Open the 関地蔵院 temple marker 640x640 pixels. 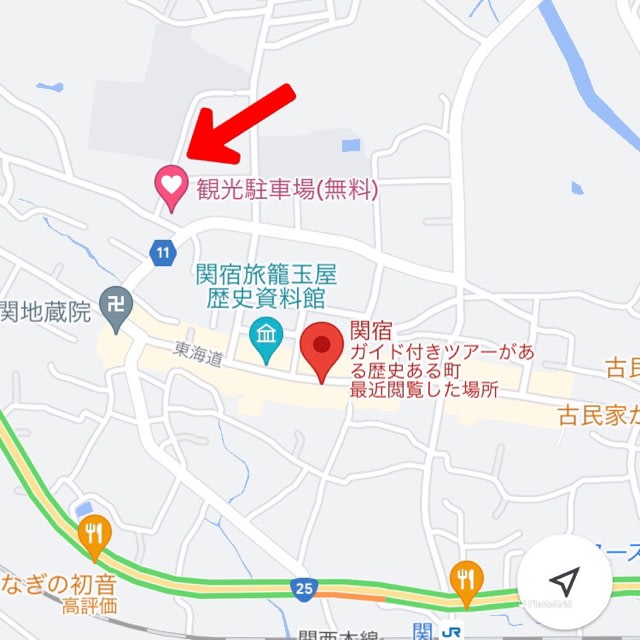pyautogui.click(x=119, y=312)
